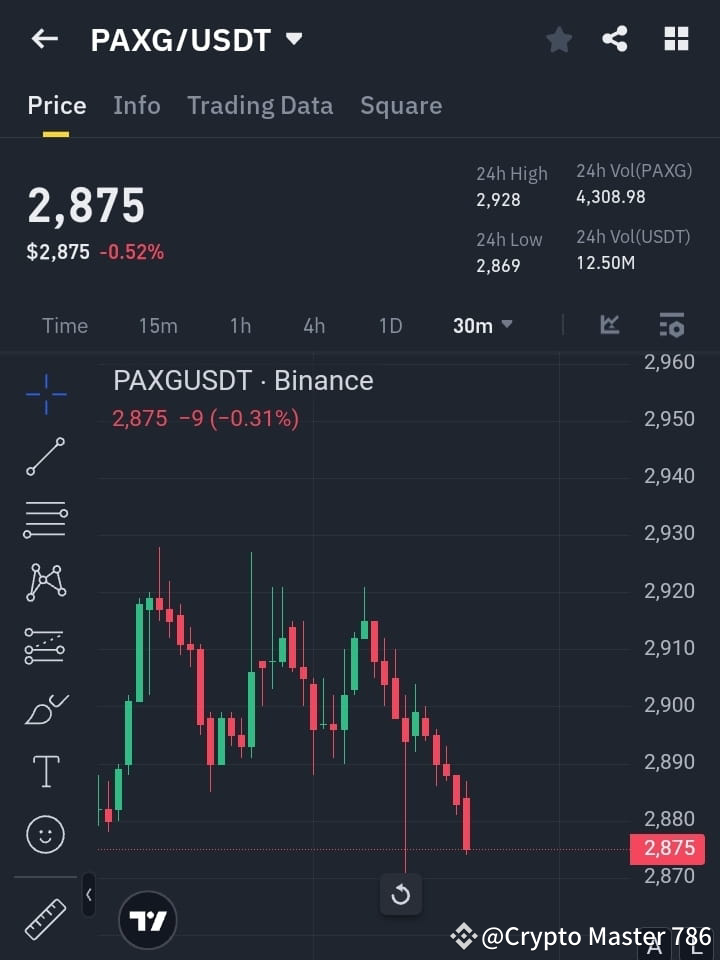The width and height of the screenshot is (720, 960).
Task: Open chart display settings
Action: click(x=671, y=325)
